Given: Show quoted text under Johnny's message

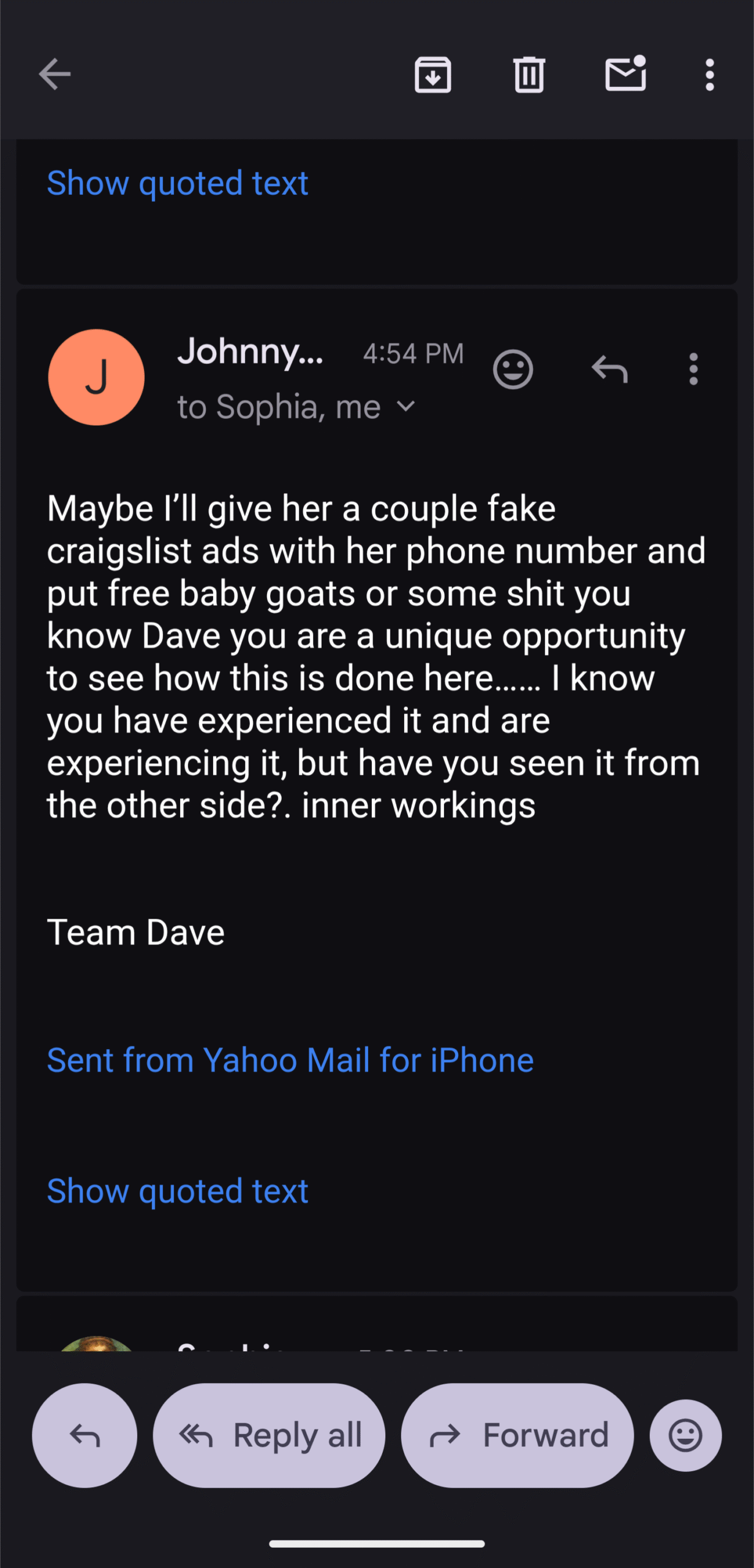Looking at the screenshot, I should (x=178, y=1191).
